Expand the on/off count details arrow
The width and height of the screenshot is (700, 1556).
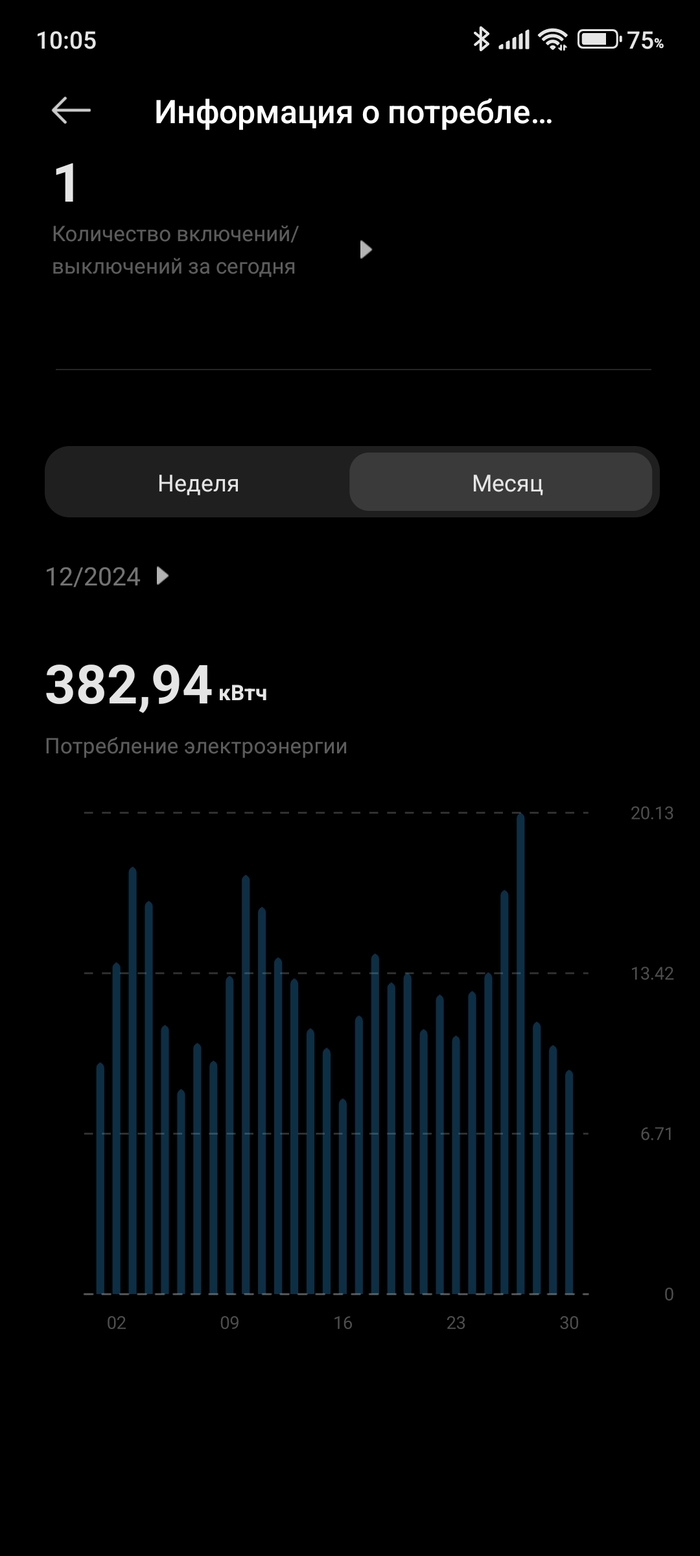coord(365,250)
